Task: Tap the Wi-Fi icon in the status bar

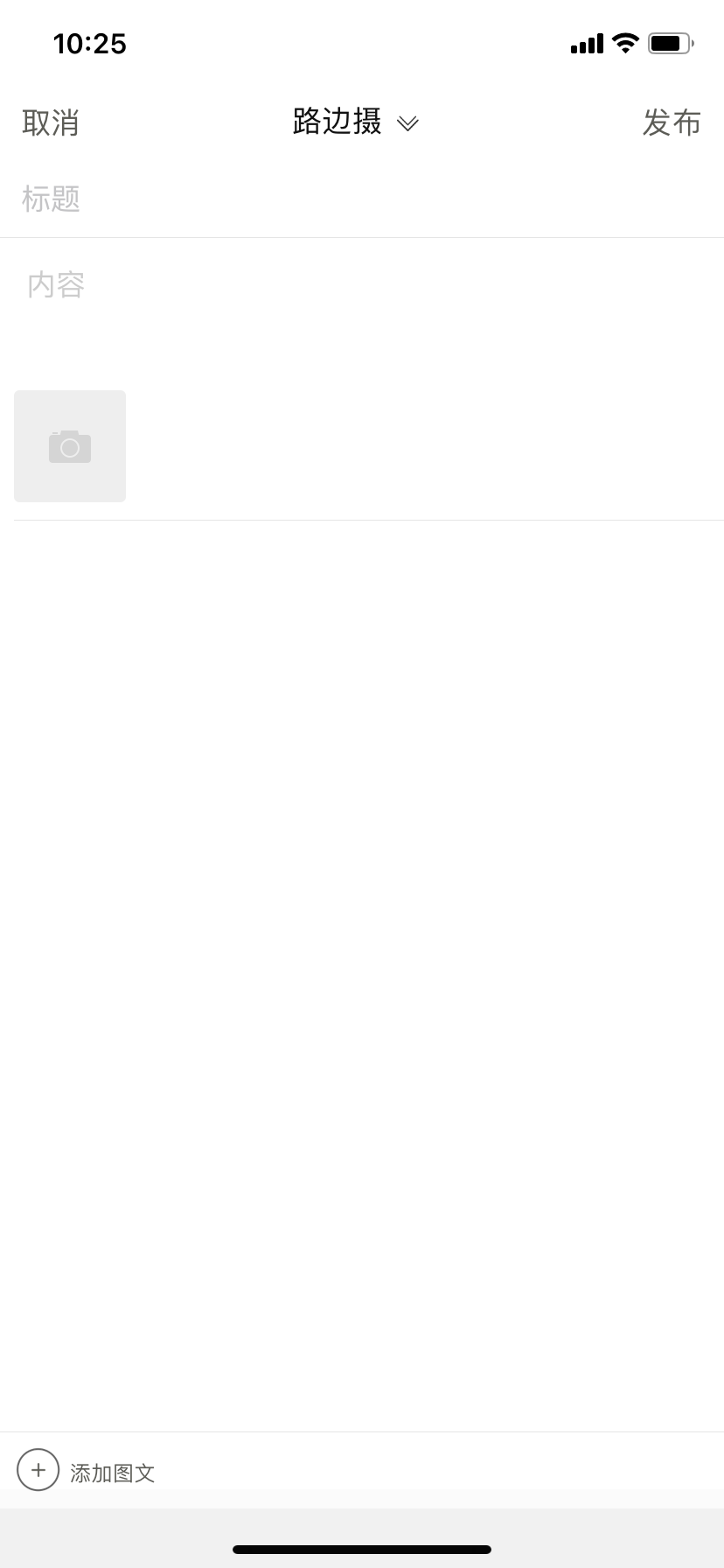Action: click(x=624, y=42)
